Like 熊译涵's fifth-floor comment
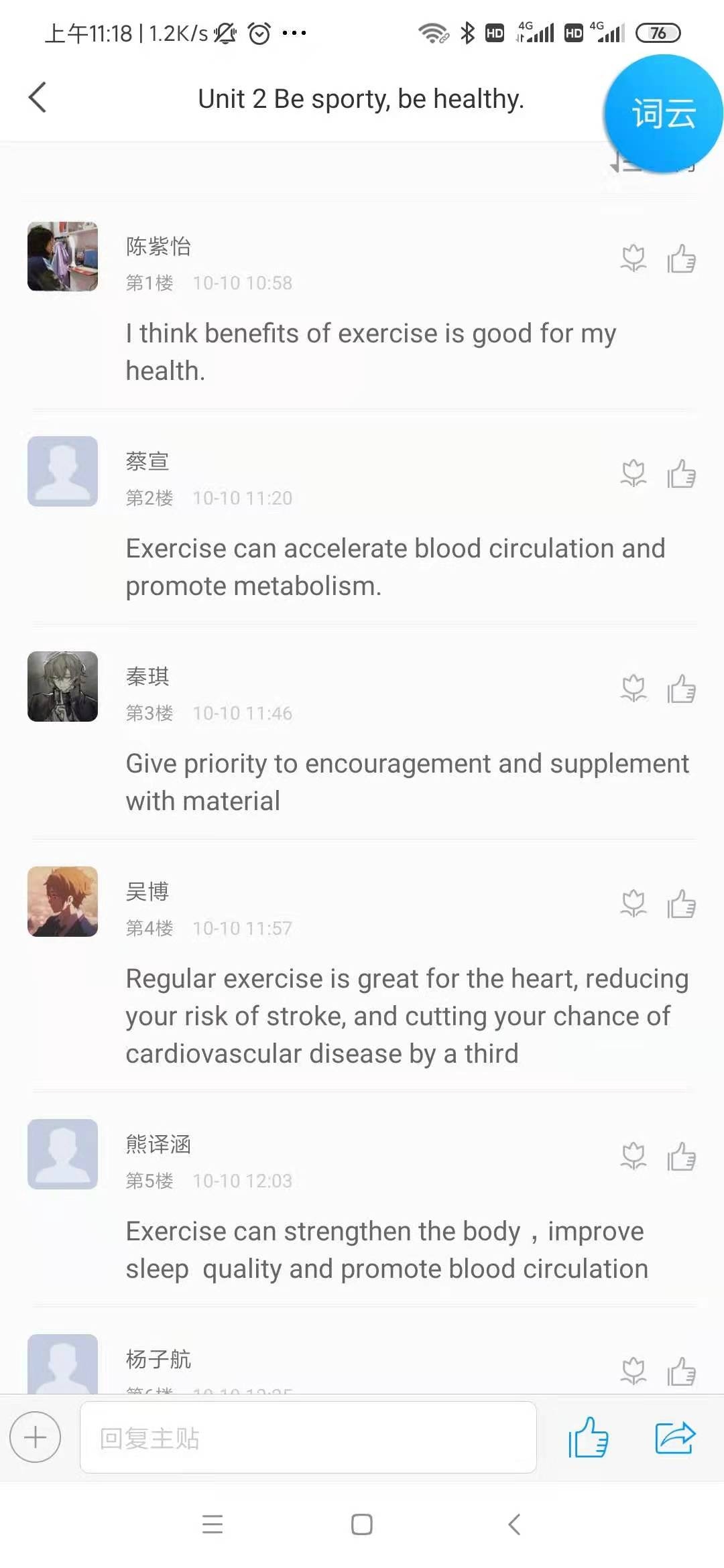 (x=681, y=1157)
